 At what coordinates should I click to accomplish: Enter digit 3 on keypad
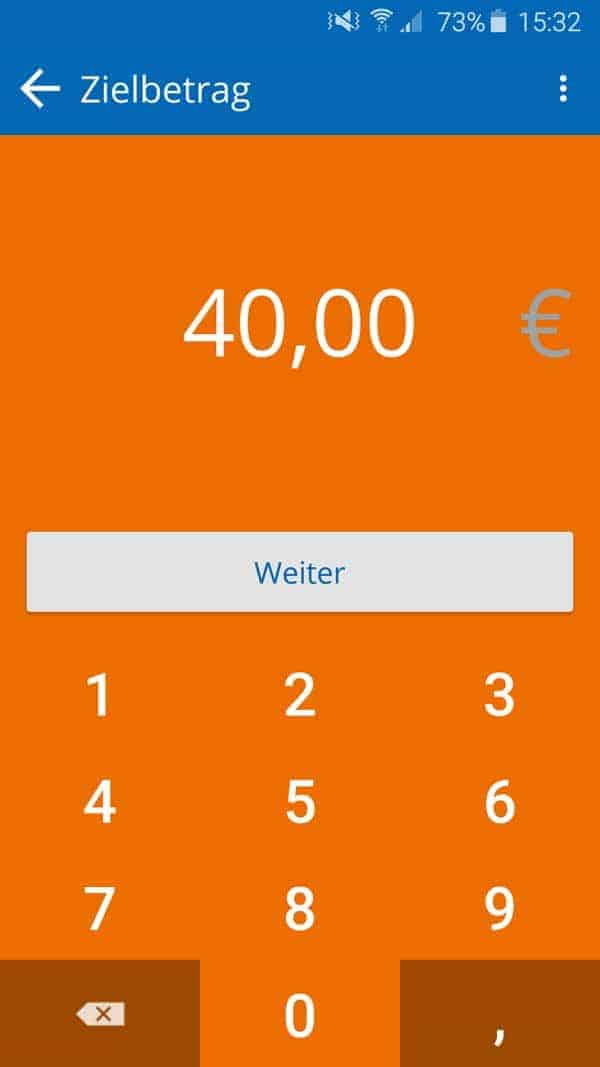point(499,696)
